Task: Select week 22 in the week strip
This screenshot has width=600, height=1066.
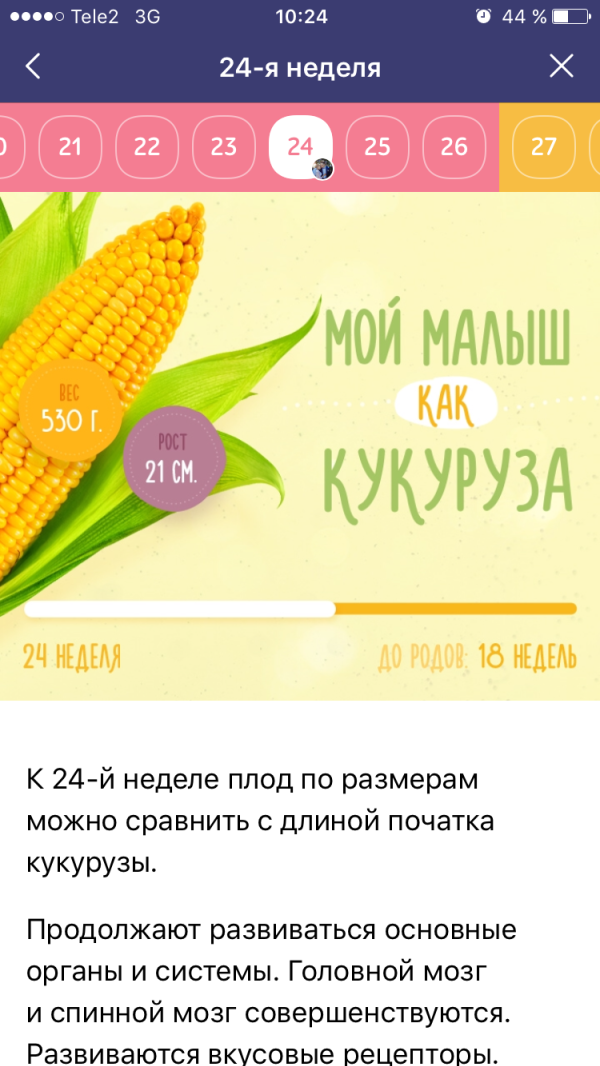Action: click(x=147, y=147)
